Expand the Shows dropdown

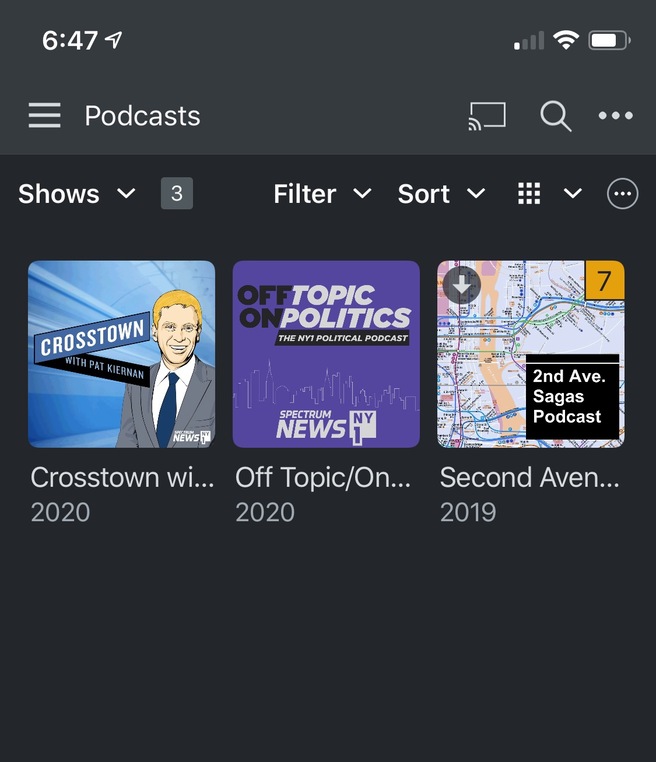tap(76, 194)
